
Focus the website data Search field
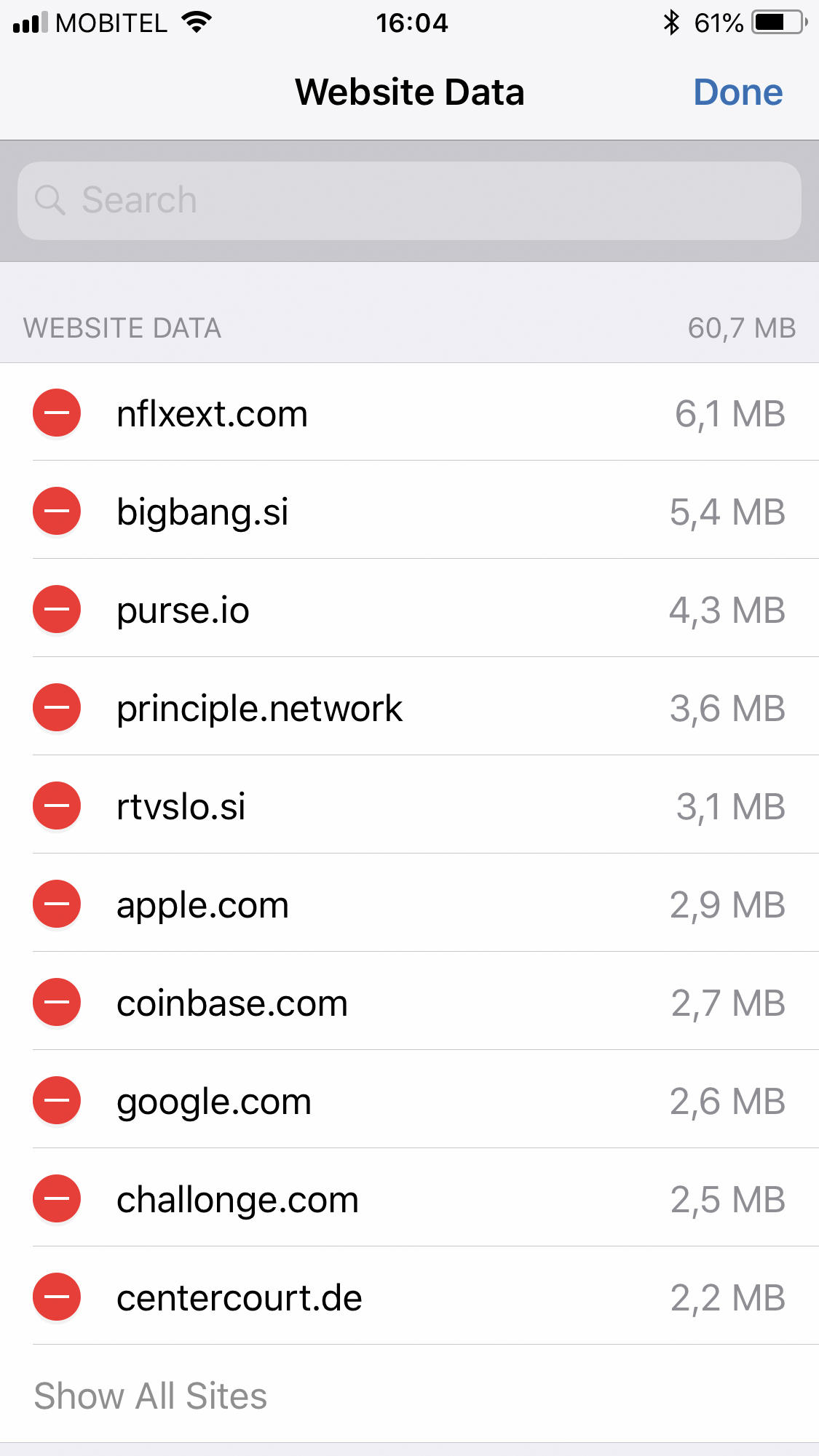point(409,201)
